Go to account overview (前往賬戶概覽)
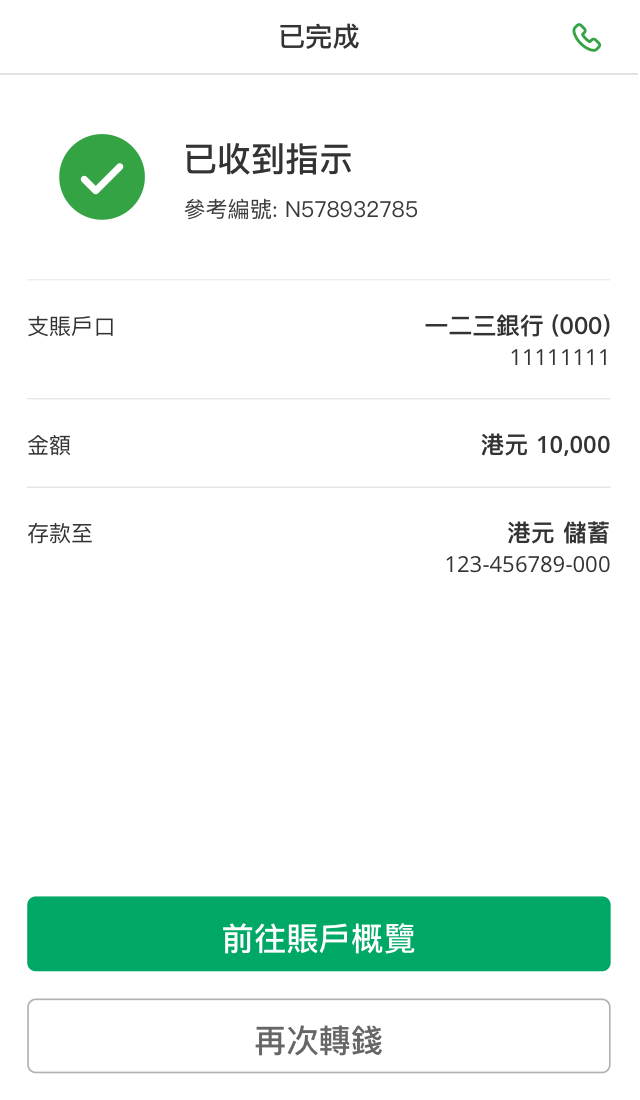Image resolution: width=640 pixels, height=1100 pixels. tap(318, 934)
